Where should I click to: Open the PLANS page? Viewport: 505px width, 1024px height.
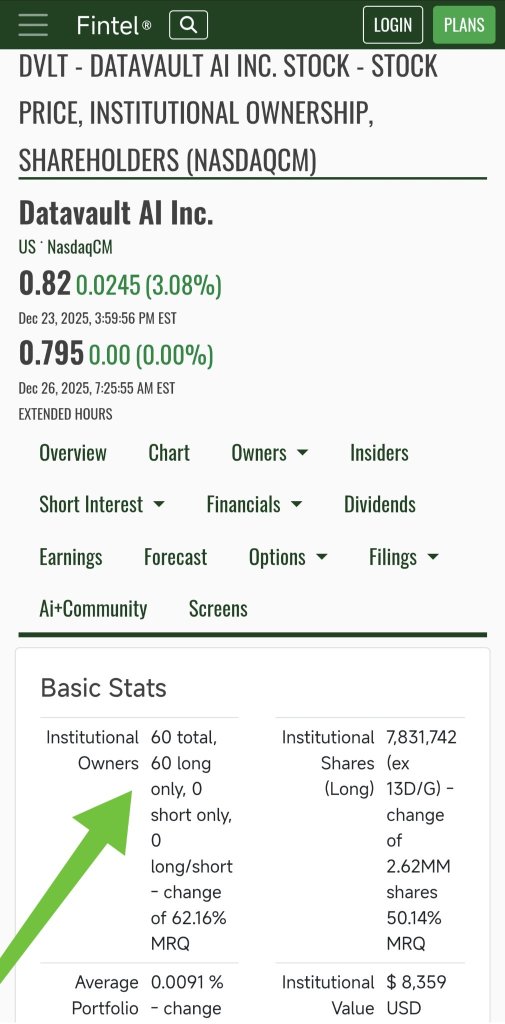[x=464, y=25]
